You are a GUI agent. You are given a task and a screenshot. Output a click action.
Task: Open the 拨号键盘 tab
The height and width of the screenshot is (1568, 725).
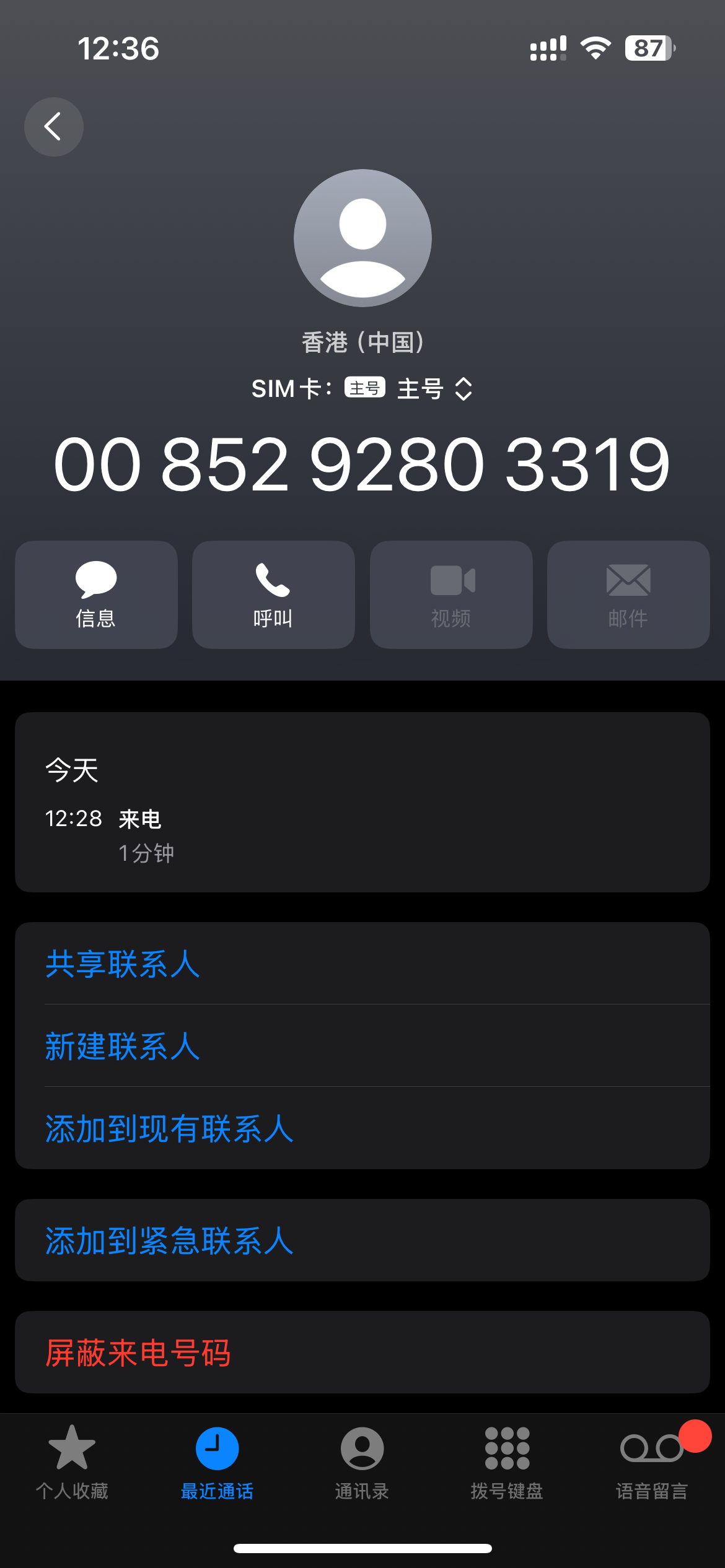[x=507, y=1463]
